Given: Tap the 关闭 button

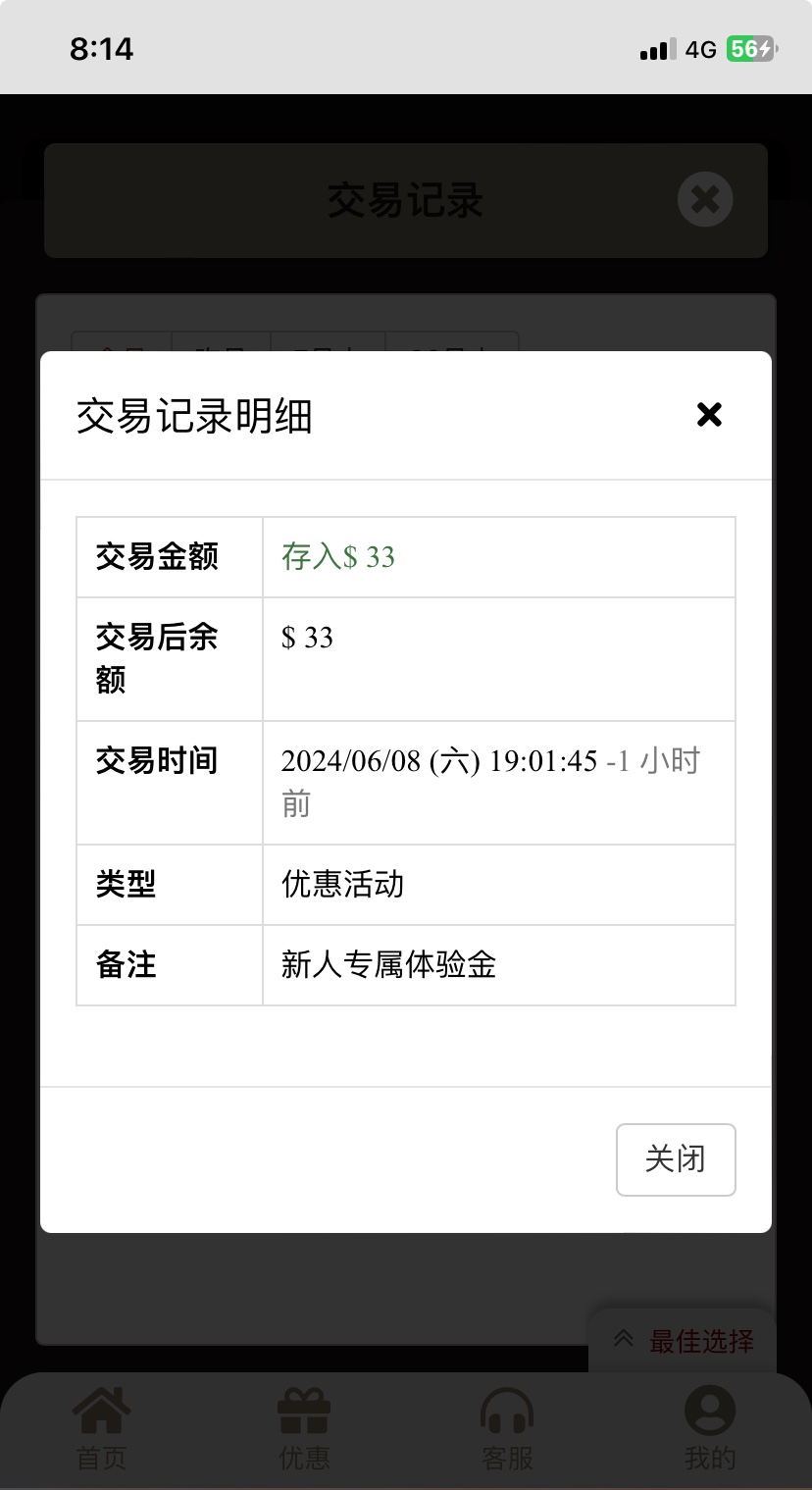Looking at the screenshot, I should coord(675,1159).
